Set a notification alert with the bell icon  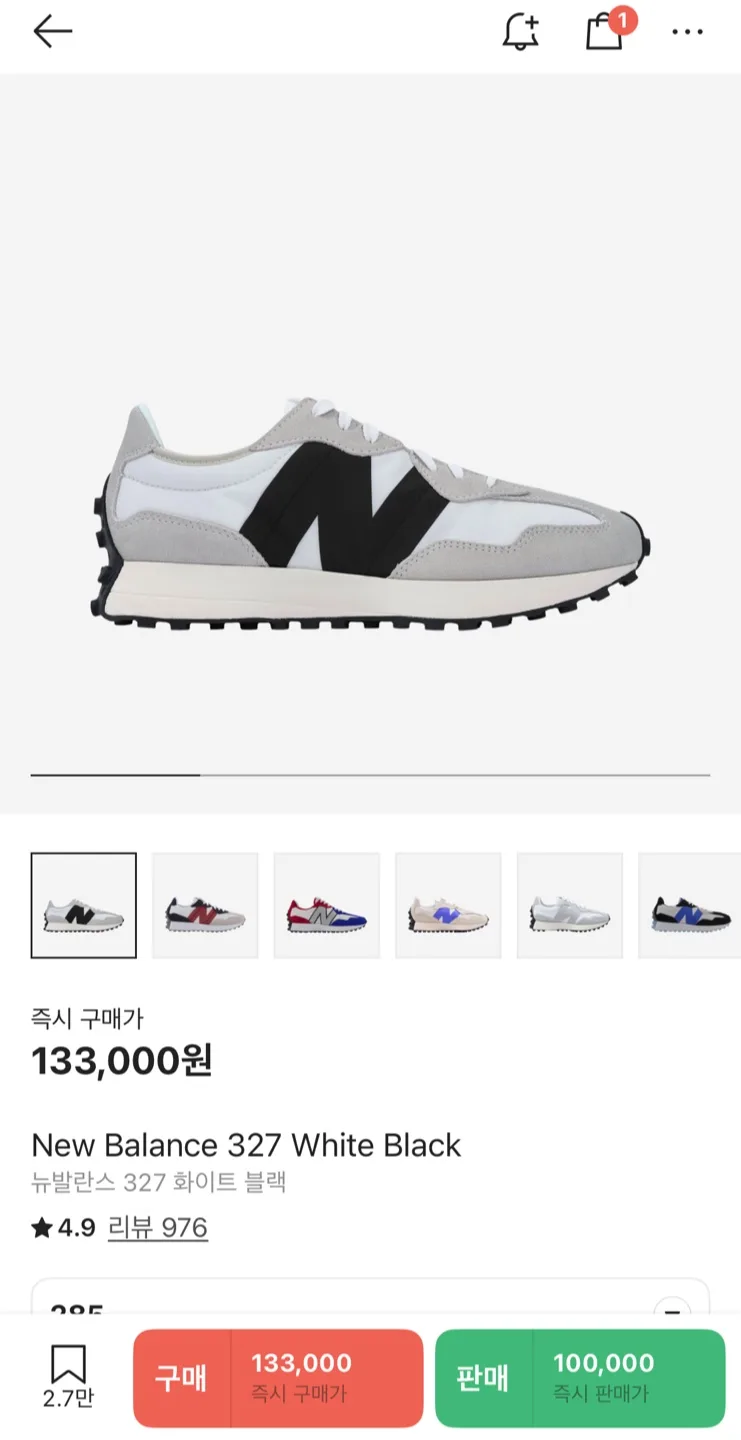tap(520, 32)
